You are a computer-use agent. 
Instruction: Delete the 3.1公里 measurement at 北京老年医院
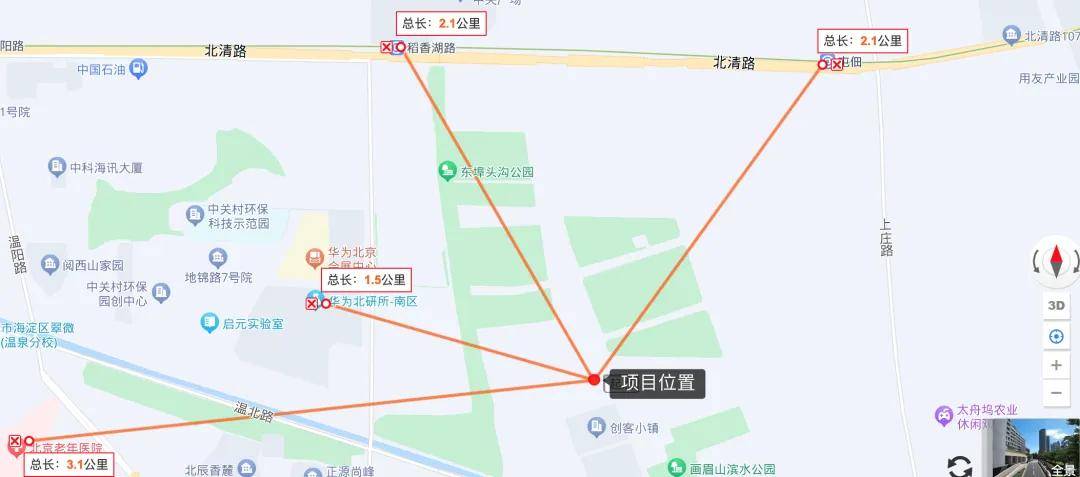(x=15, y=441)
